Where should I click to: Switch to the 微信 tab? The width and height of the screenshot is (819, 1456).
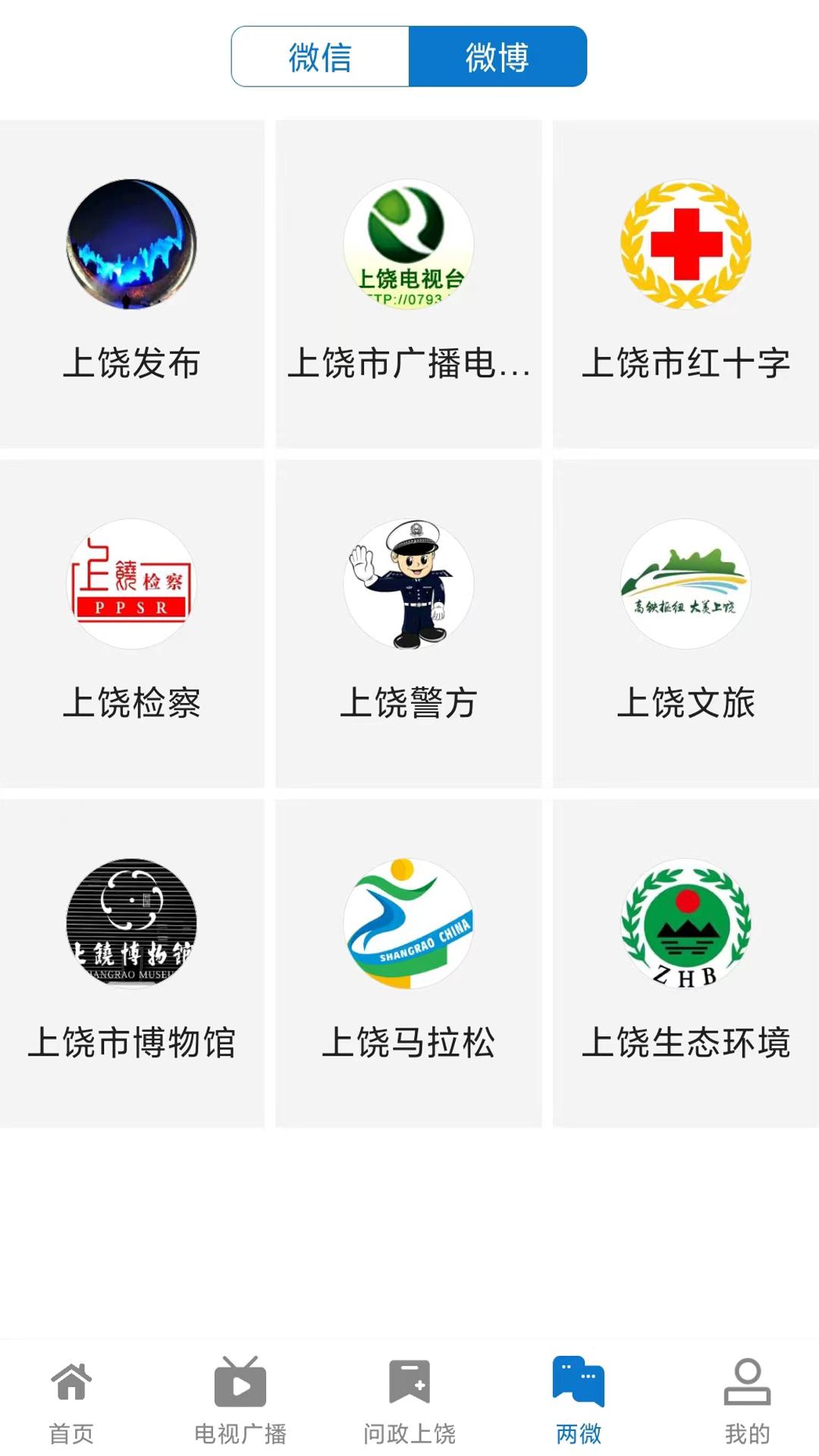(x=320, y=57)
